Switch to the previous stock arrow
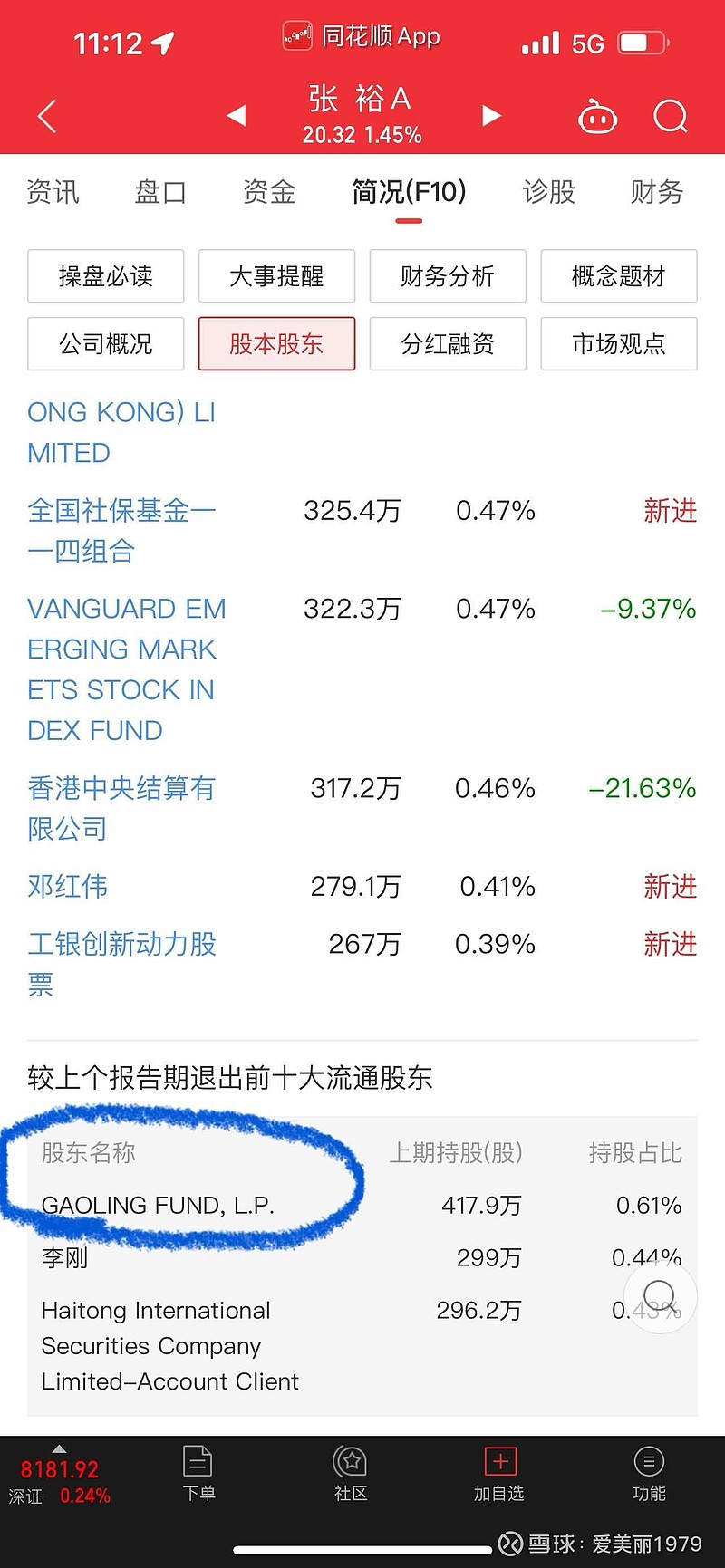The width and height of the screenshot is (725, 1568). [237, 115]
